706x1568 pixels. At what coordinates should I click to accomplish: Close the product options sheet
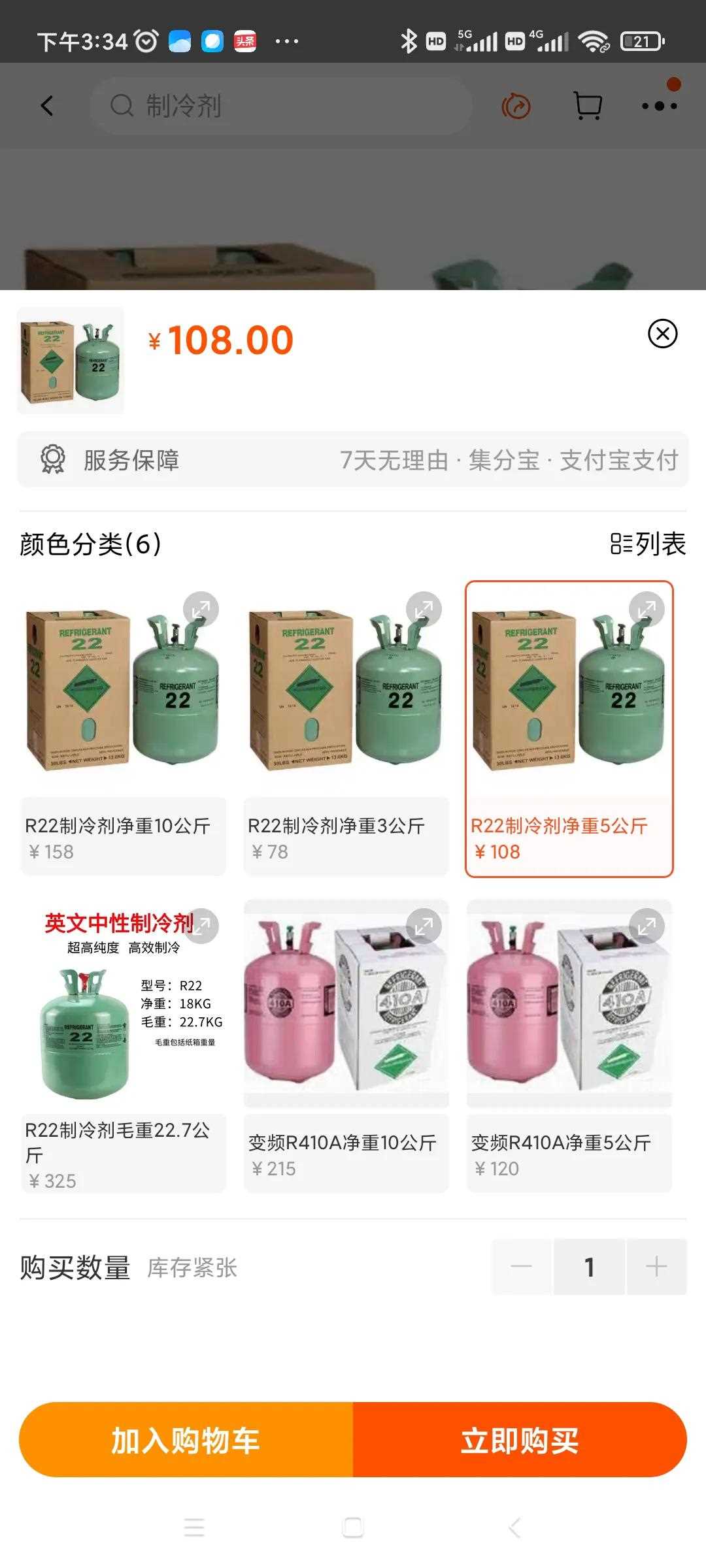[x=662, y=334]
